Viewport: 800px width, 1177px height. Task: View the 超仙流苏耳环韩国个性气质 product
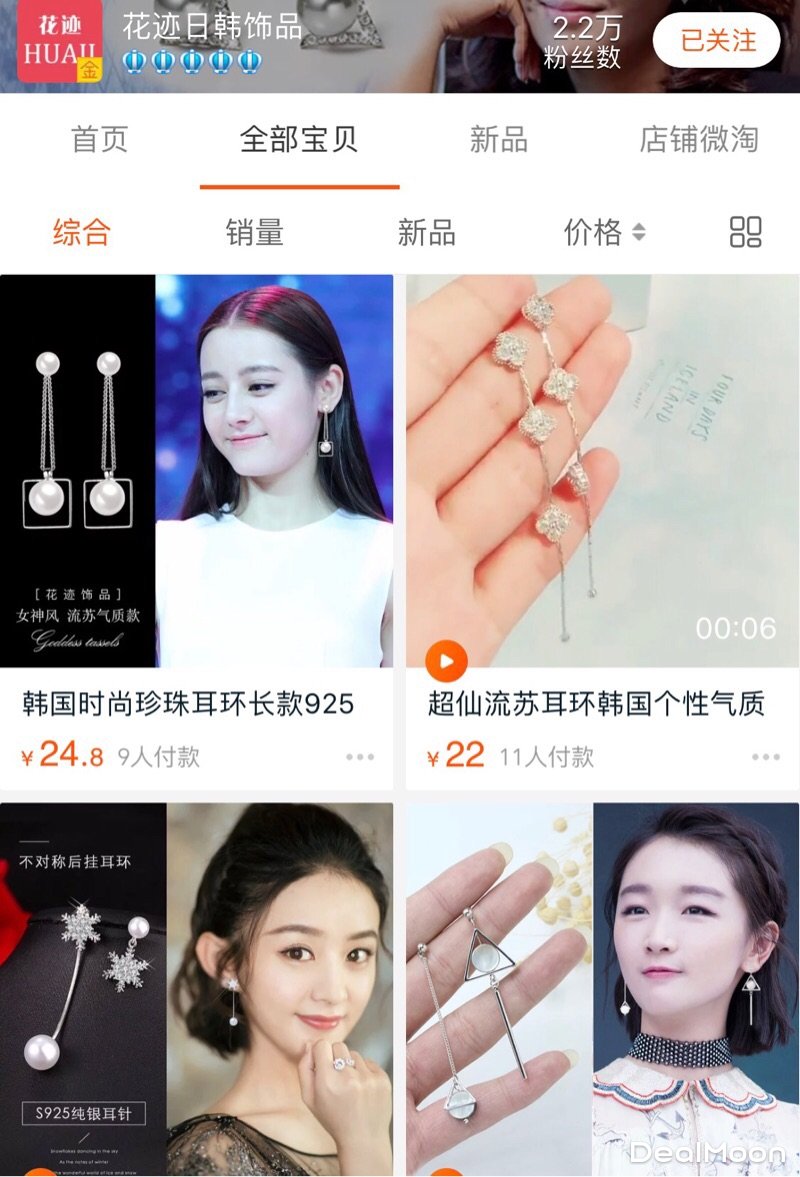click(x=603, y=471)
